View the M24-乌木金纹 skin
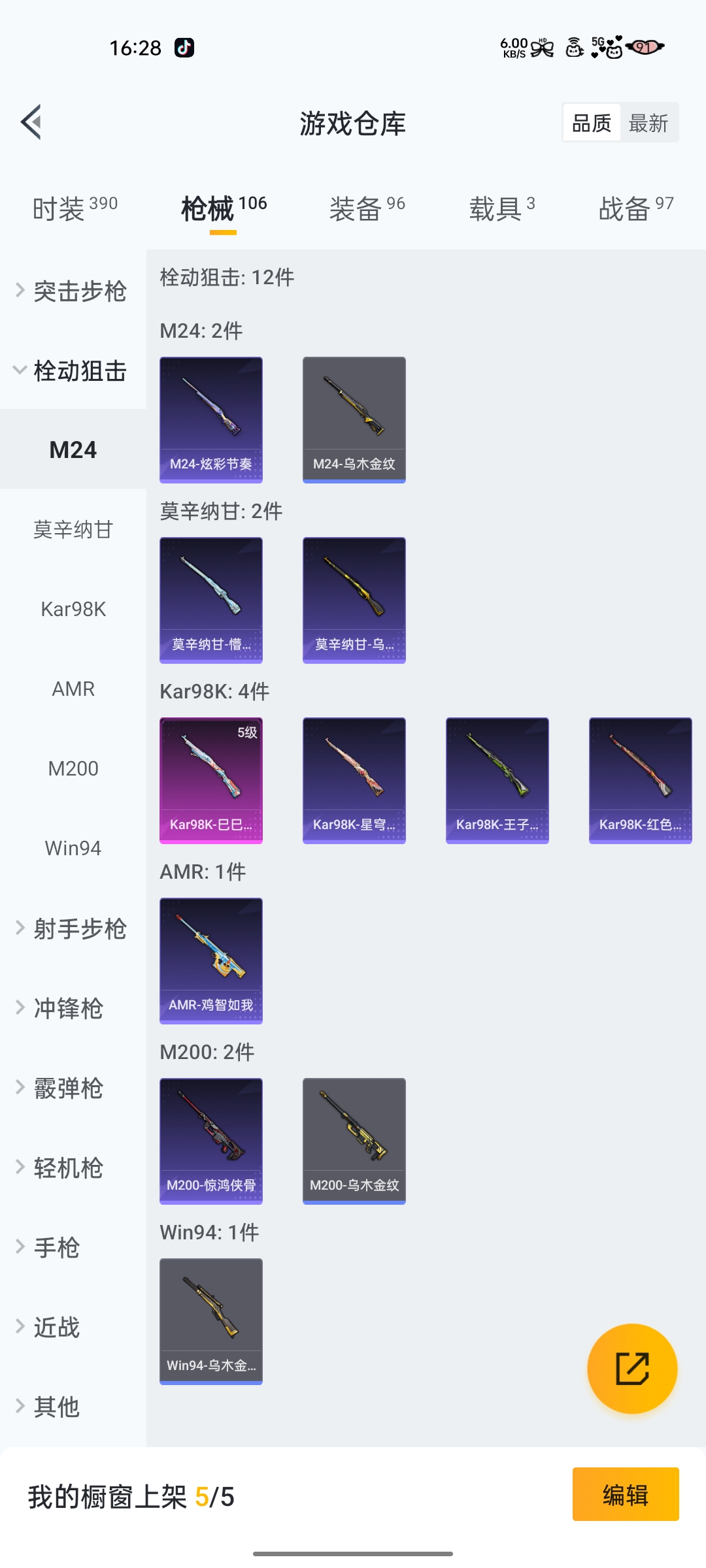Screen dimensions: 706x1568 click(354, 419)
